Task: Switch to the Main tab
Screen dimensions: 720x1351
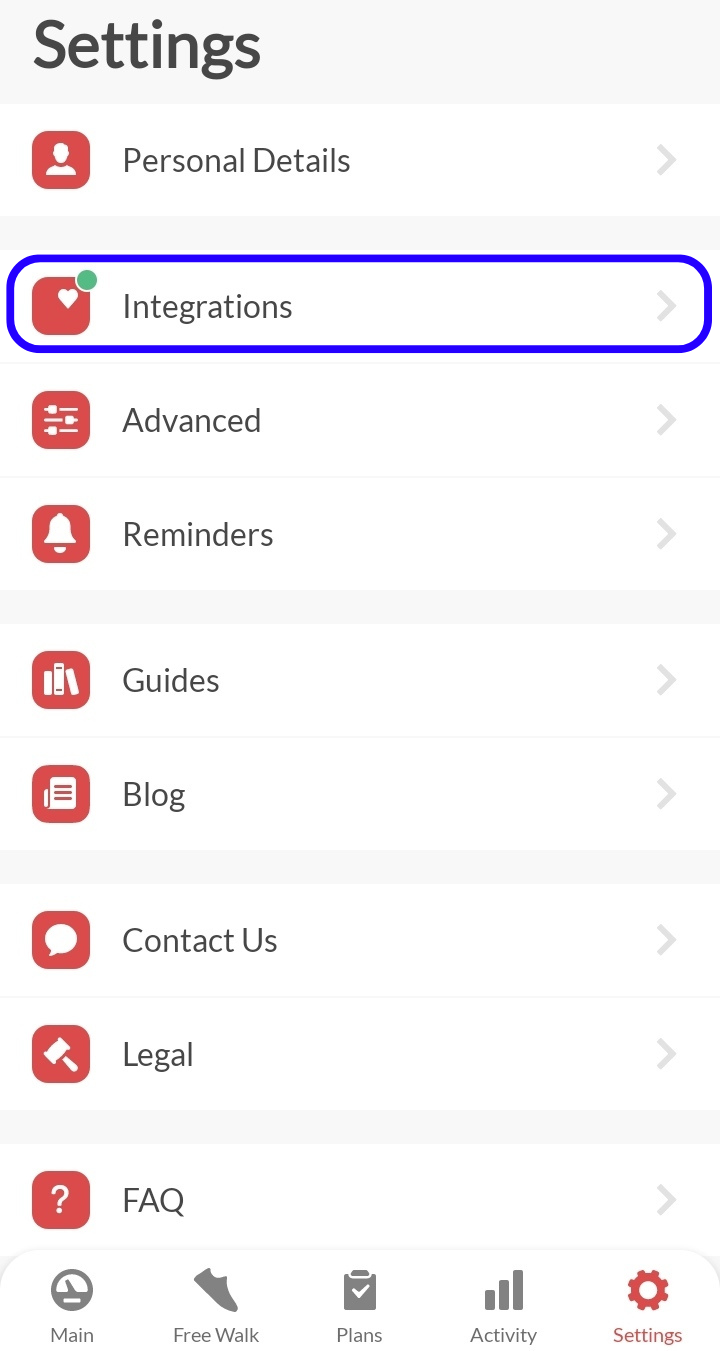Action: click(72, 1306)
